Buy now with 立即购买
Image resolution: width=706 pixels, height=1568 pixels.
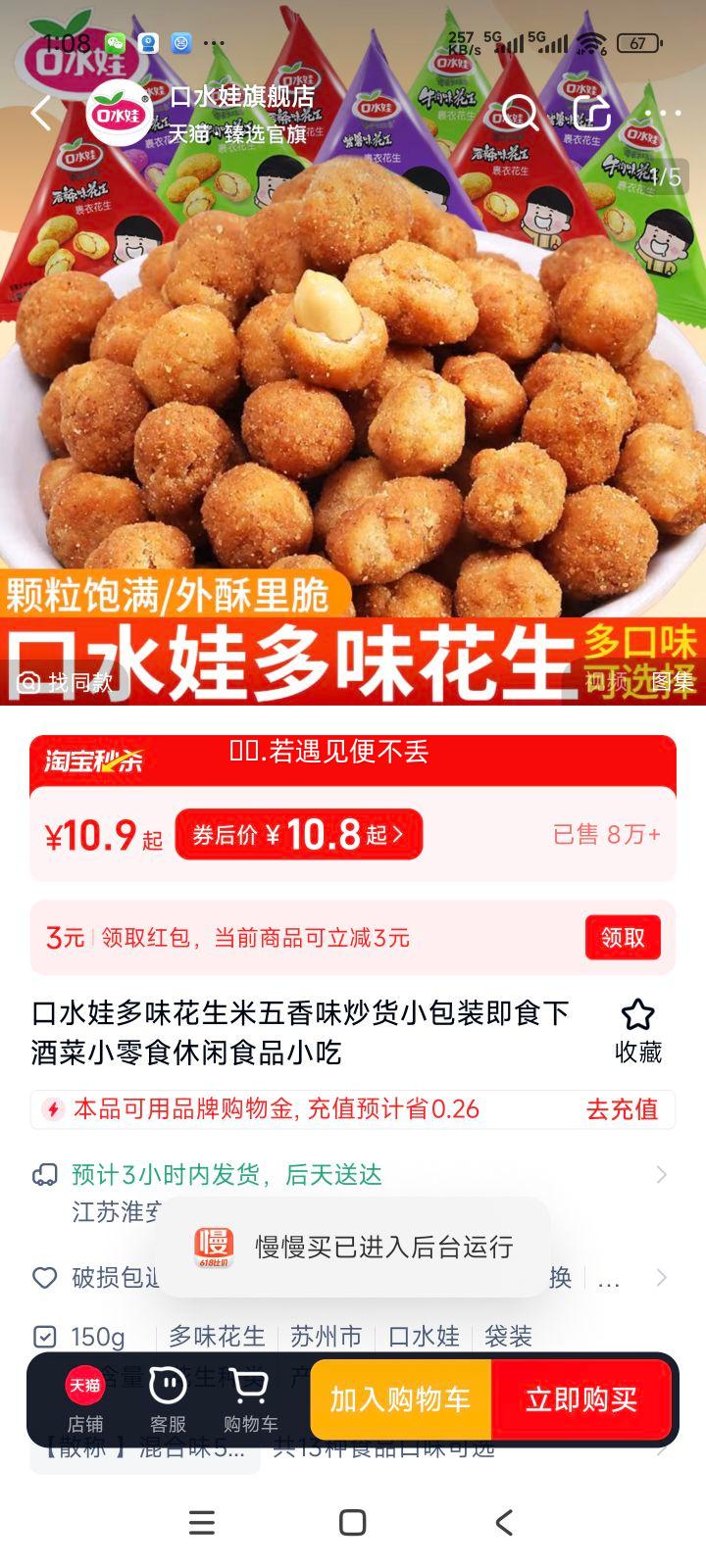click(581, 1399)
